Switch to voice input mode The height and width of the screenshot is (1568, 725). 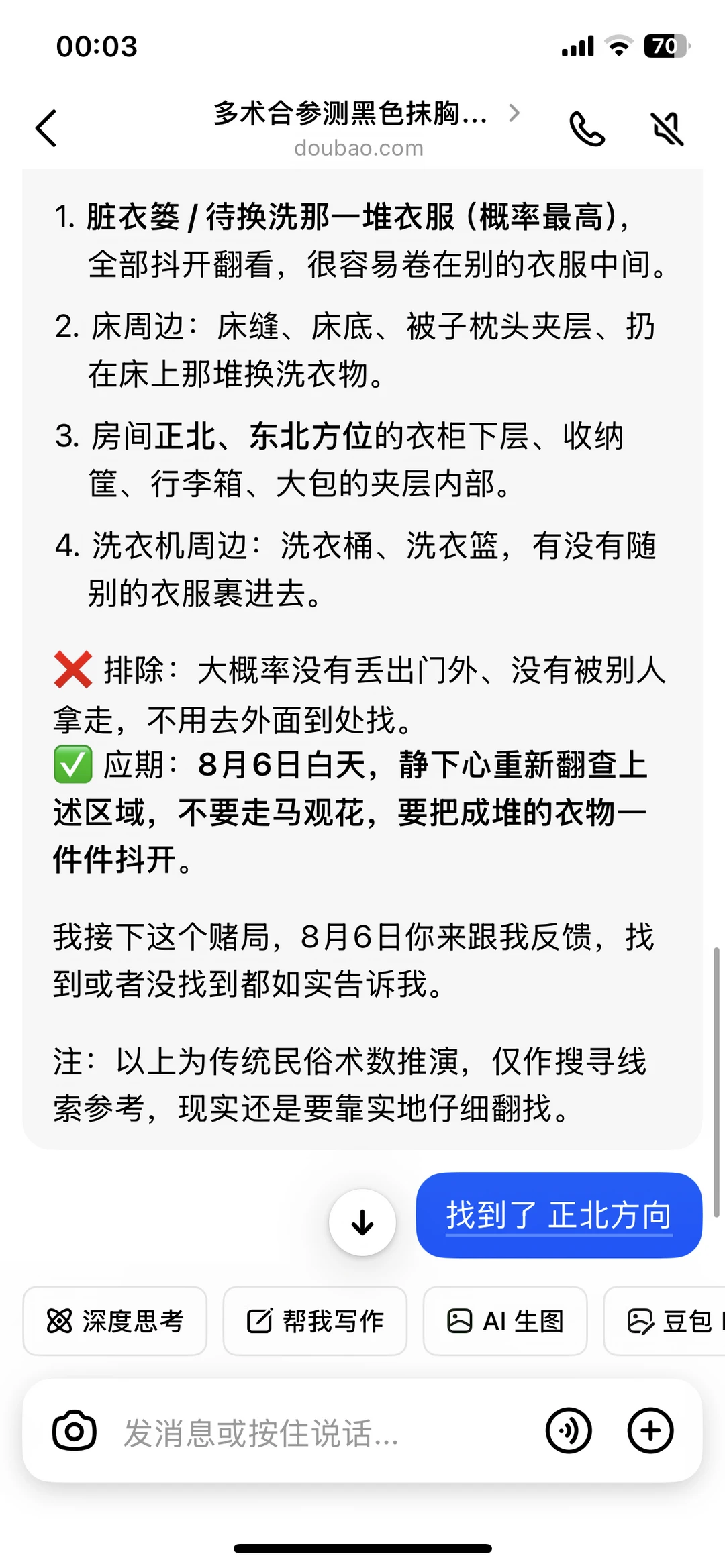(569, 1431)
